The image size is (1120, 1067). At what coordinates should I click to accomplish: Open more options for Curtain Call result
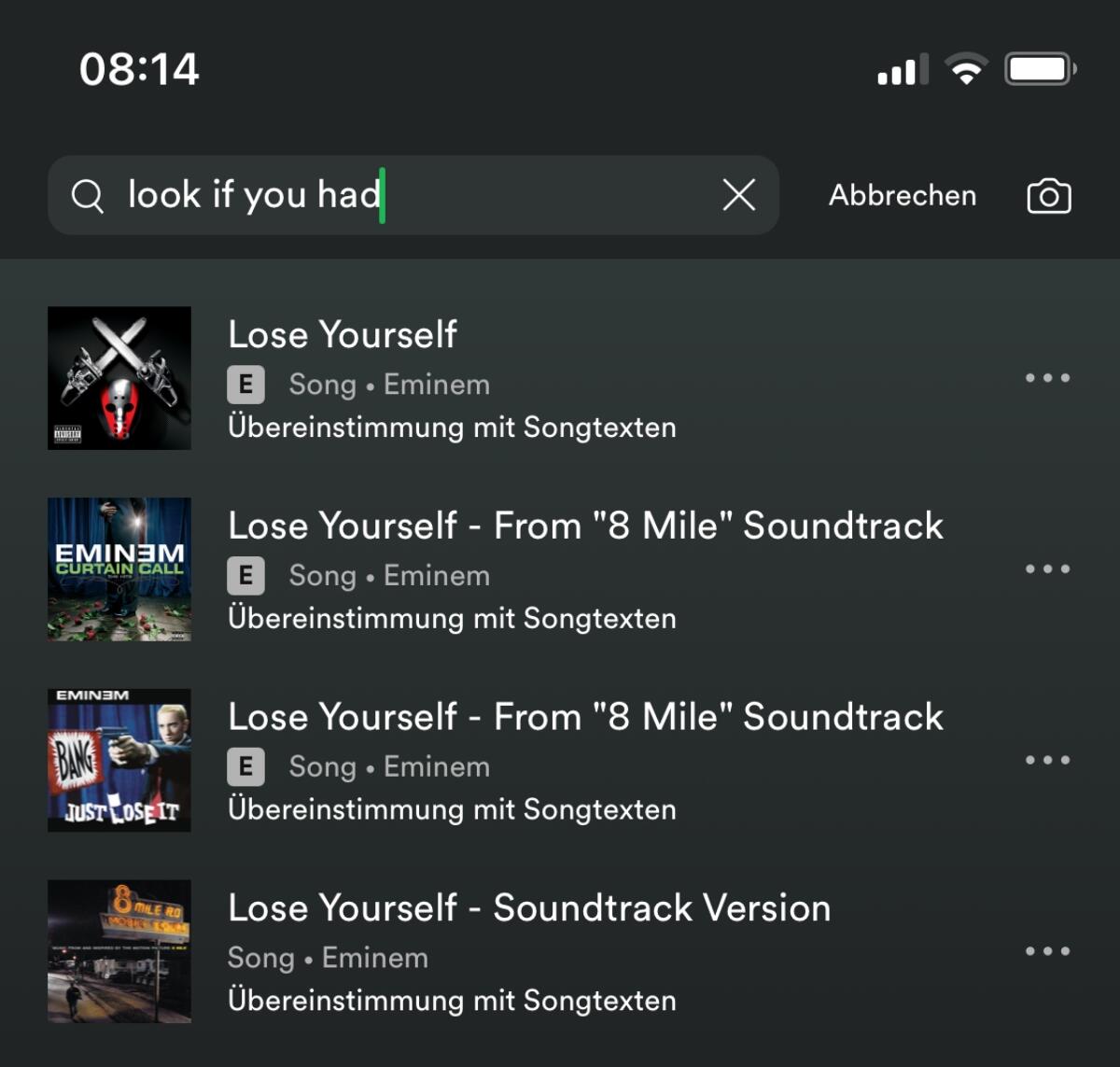point(1047,569)
